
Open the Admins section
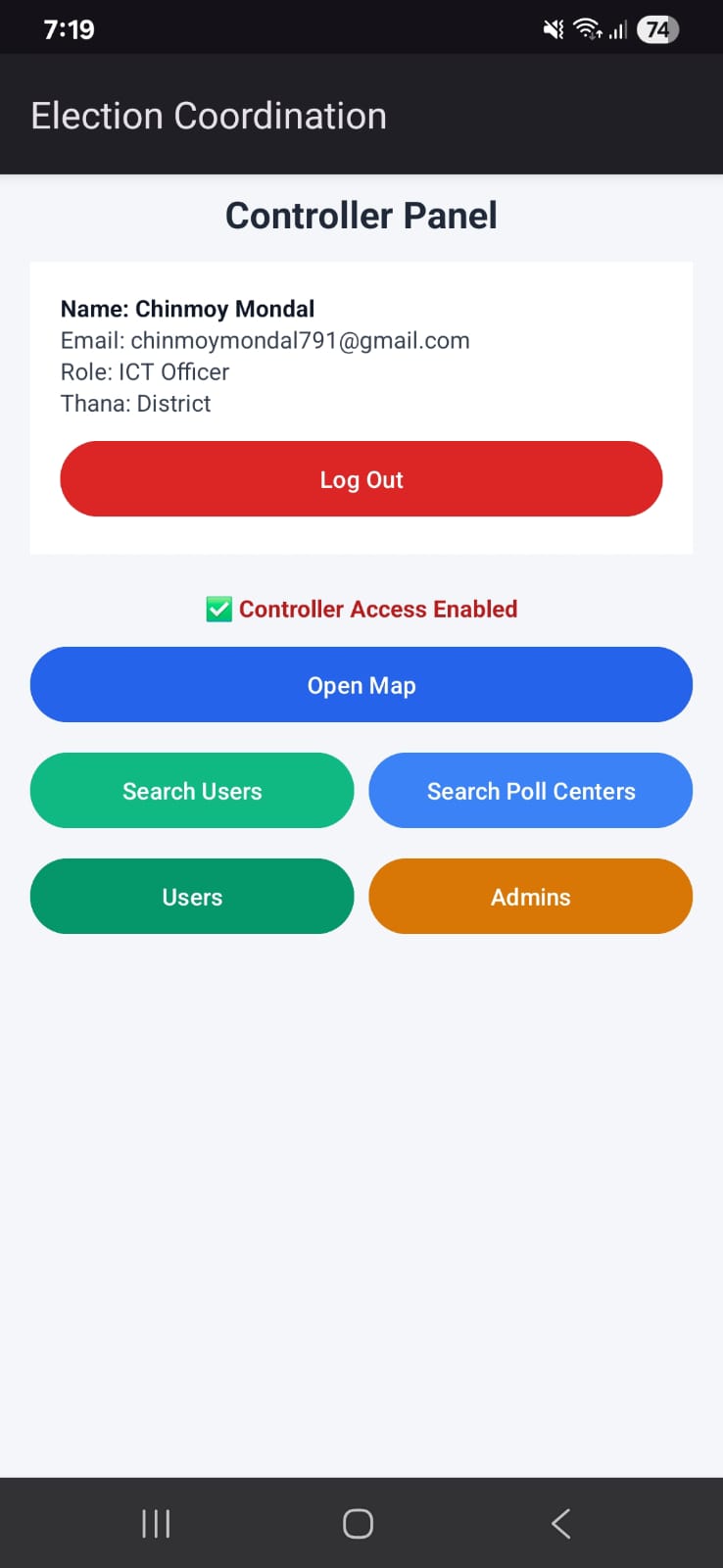pyautogui.click(x=531, y=897)
